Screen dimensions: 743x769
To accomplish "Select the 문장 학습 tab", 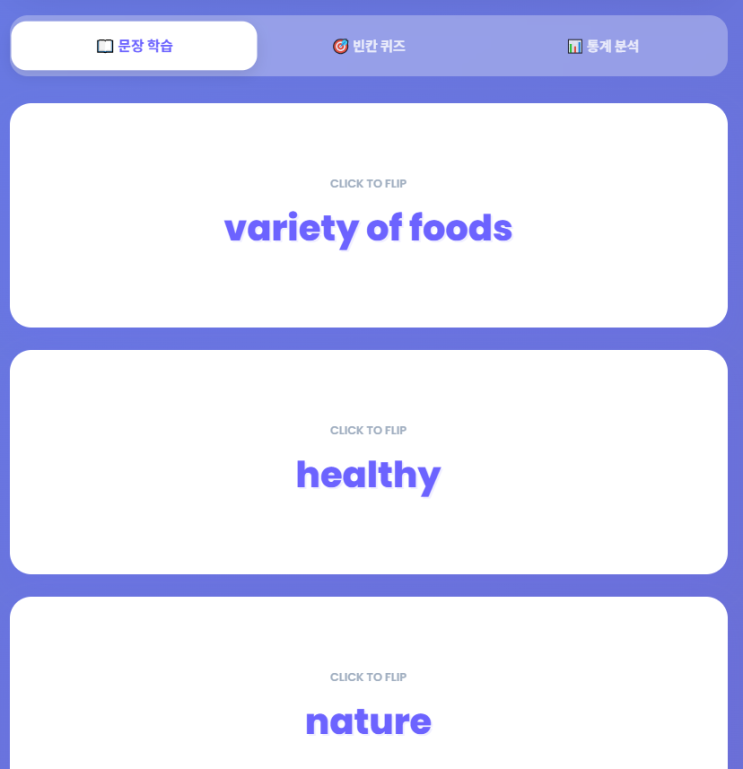I will coord(134,46).
